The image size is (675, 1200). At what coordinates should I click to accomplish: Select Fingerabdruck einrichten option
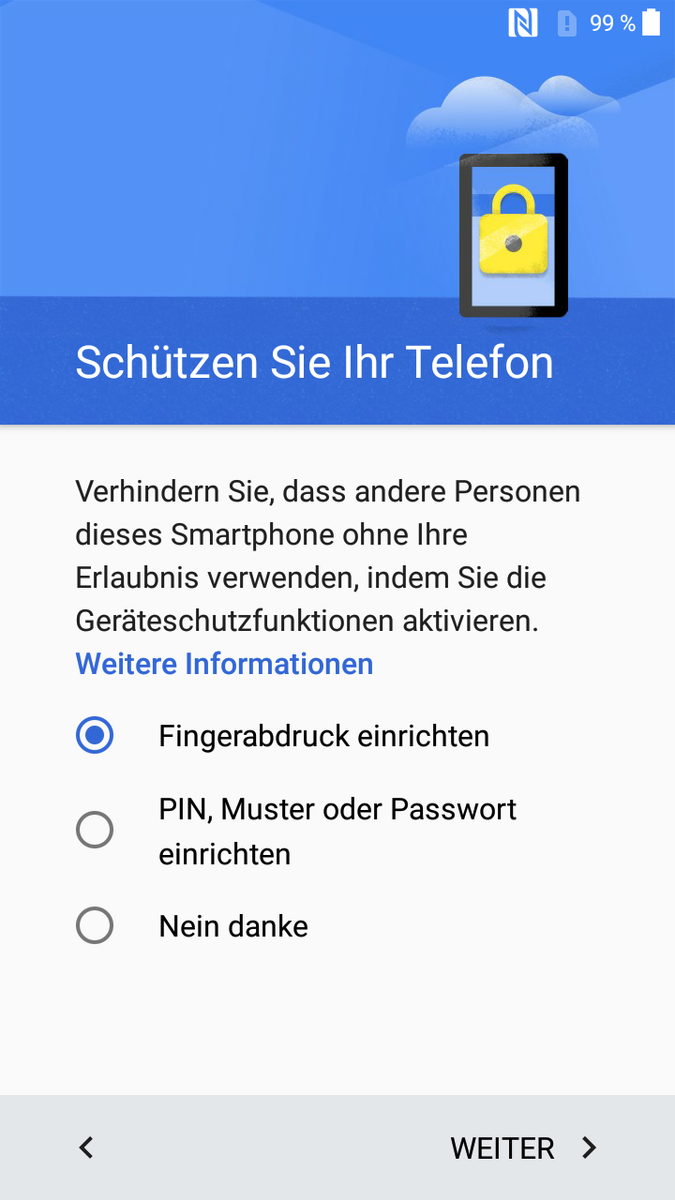coord(337,737)
